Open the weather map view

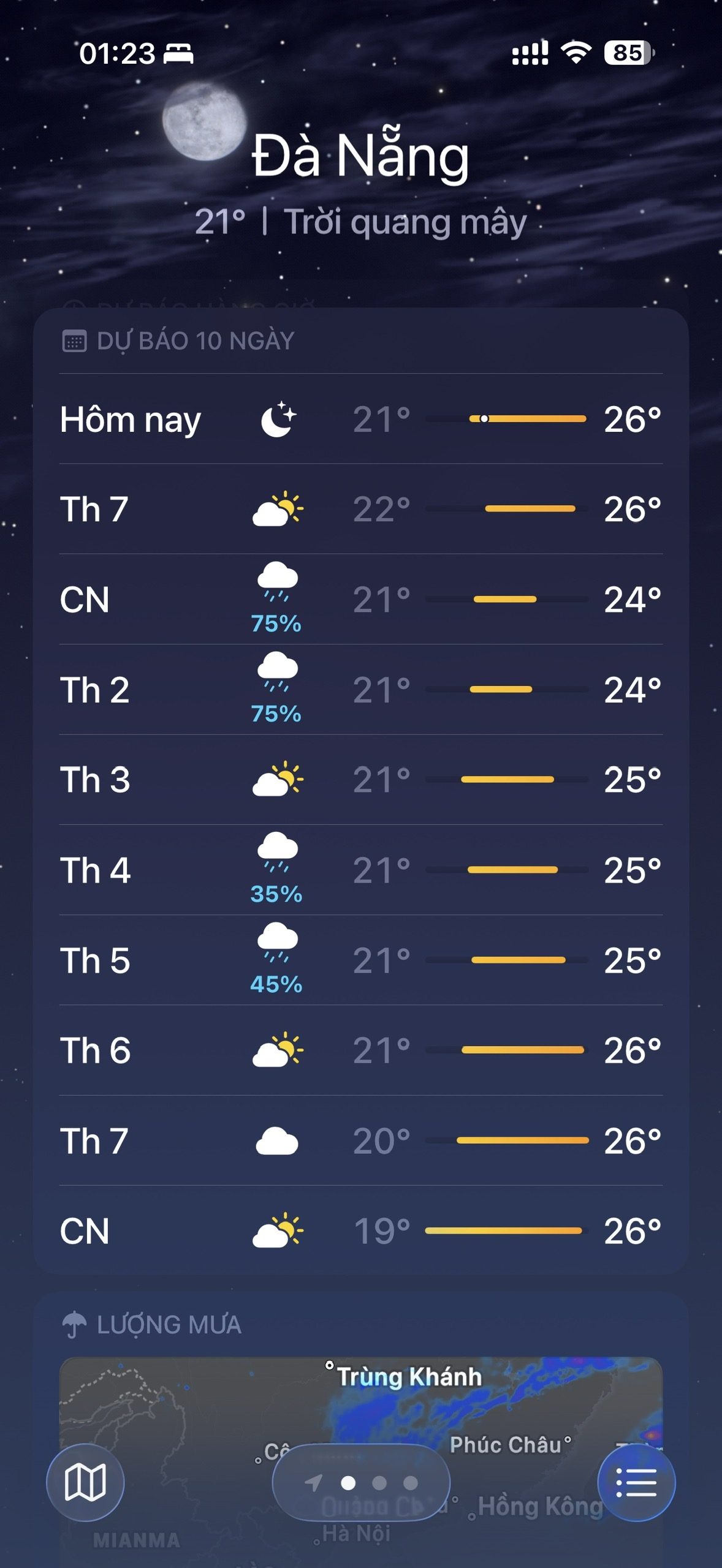85,1482
